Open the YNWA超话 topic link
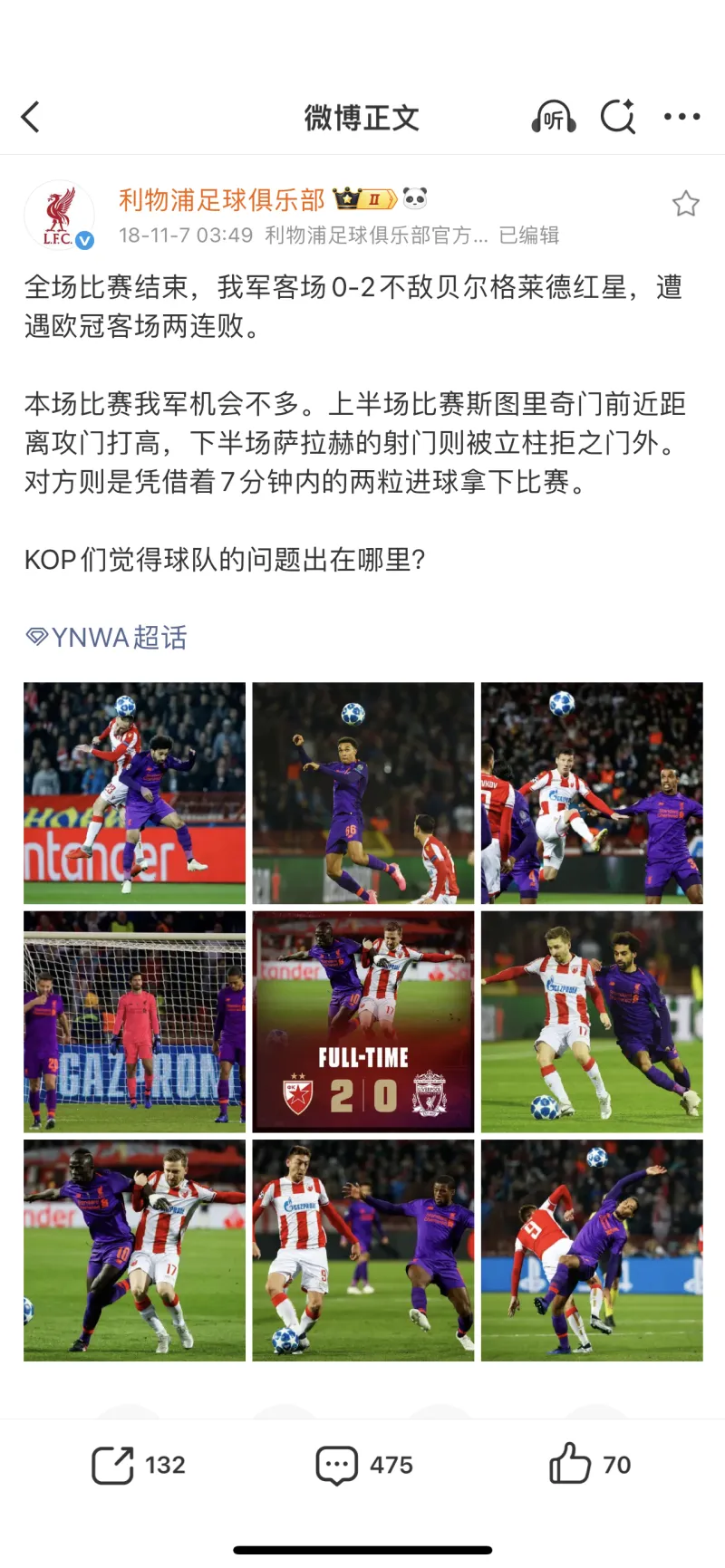The width and height of the screenshot is (725, 1568). (107, 638)
